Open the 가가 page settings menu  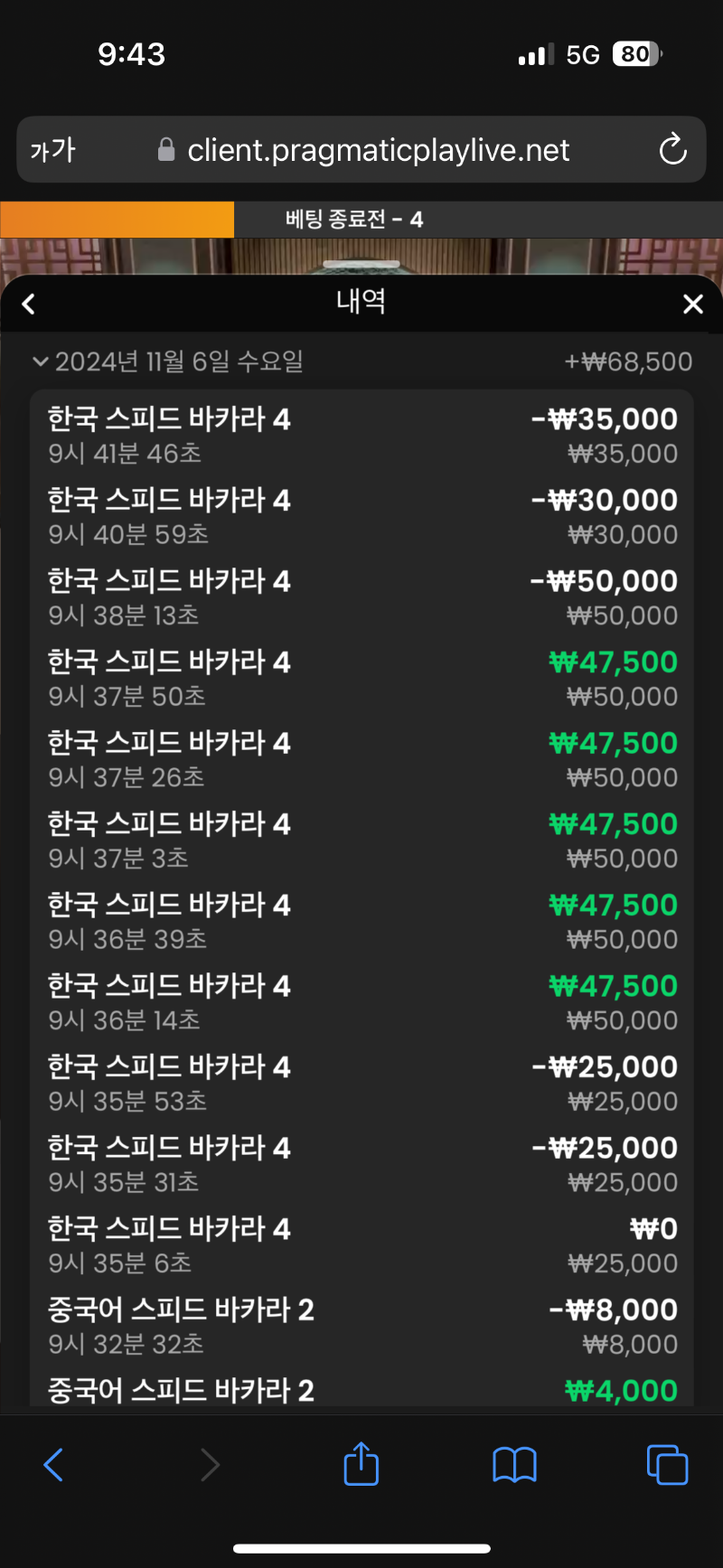point(53,150)
